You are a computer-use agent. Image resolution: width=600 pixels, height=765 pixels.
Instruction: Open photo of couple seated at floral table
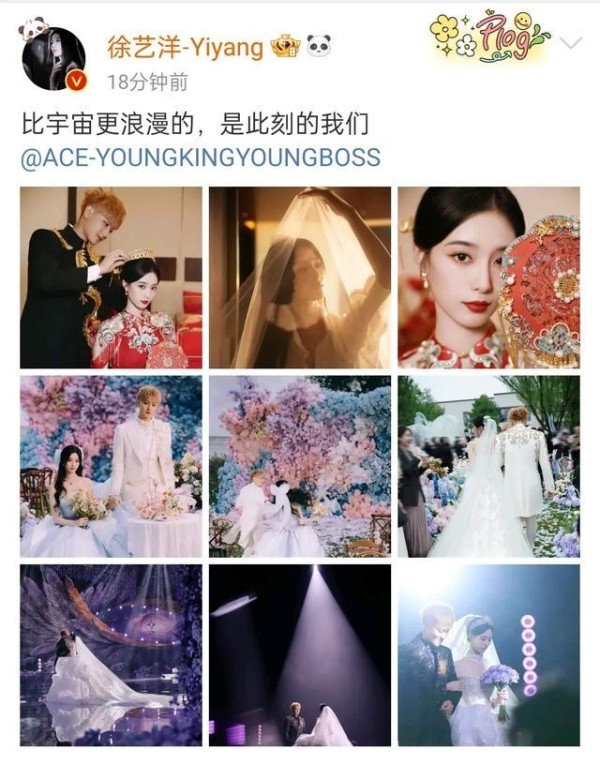tap(111, 466)
